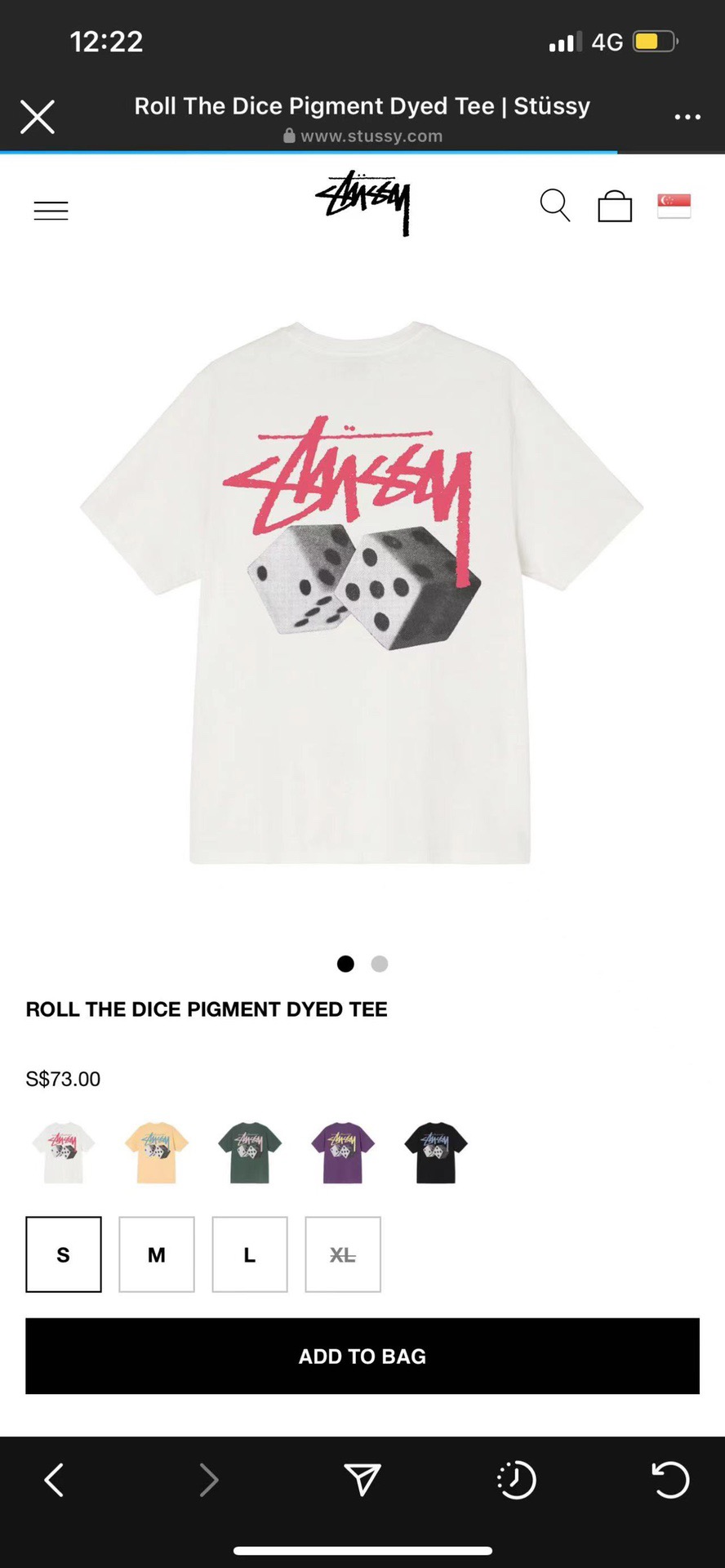Go to the Stüssy home logo
The width and height of the screenshot is (725, 1568).
[x=363, y=203]
